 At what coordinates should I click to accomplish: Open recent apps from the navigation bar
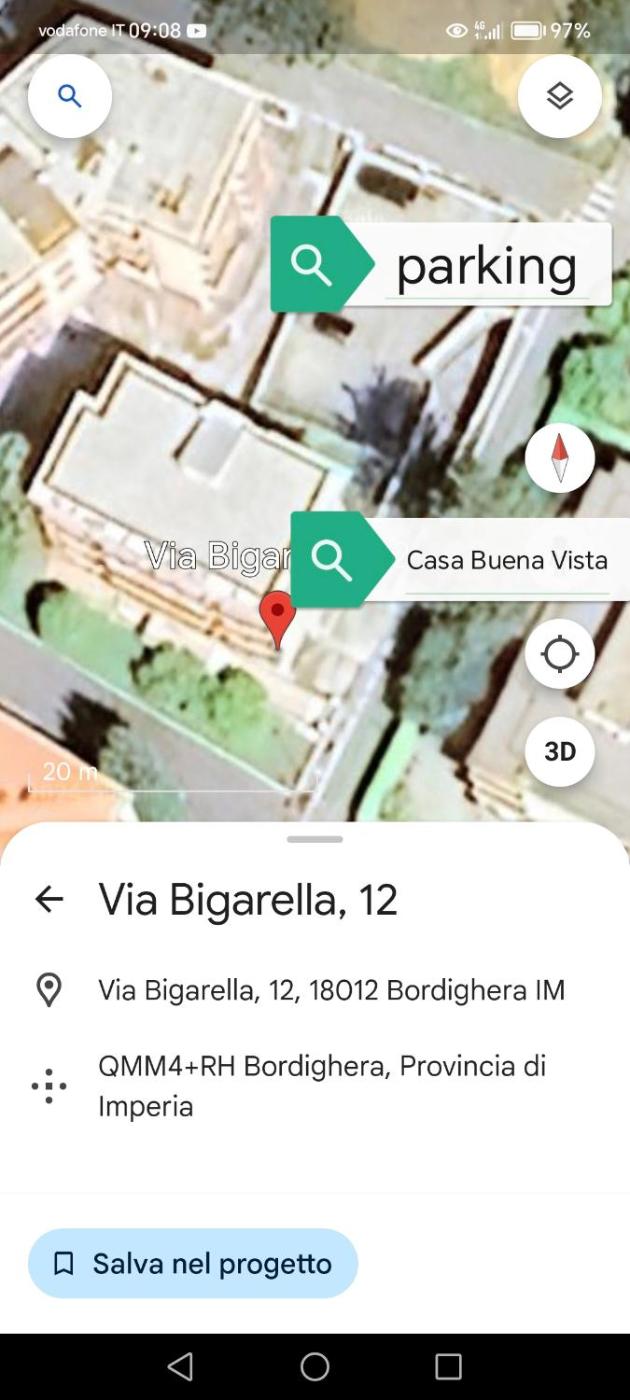(x=448, y=1366)
